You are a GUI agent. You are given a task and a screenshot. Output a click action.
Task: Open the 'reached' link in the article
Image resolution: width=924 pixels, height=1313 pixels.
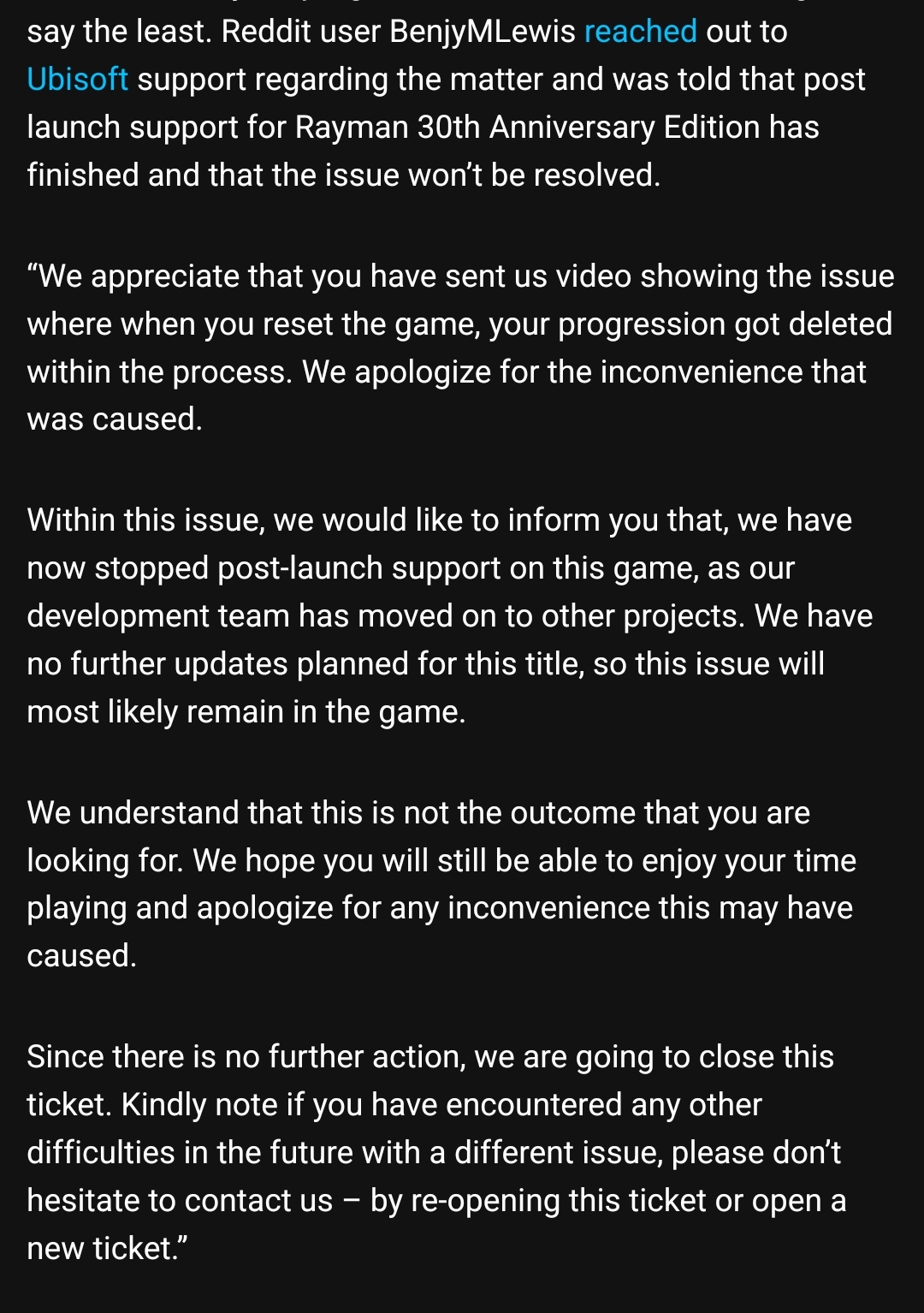click(x=640, y=32)
